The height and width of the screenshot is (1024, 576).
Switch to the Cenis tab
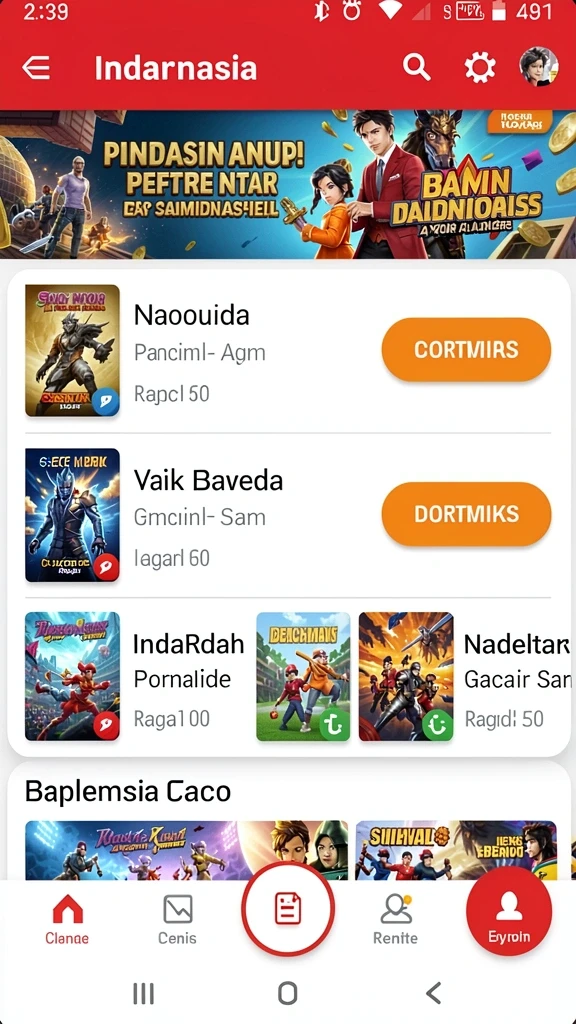(177, 920)
